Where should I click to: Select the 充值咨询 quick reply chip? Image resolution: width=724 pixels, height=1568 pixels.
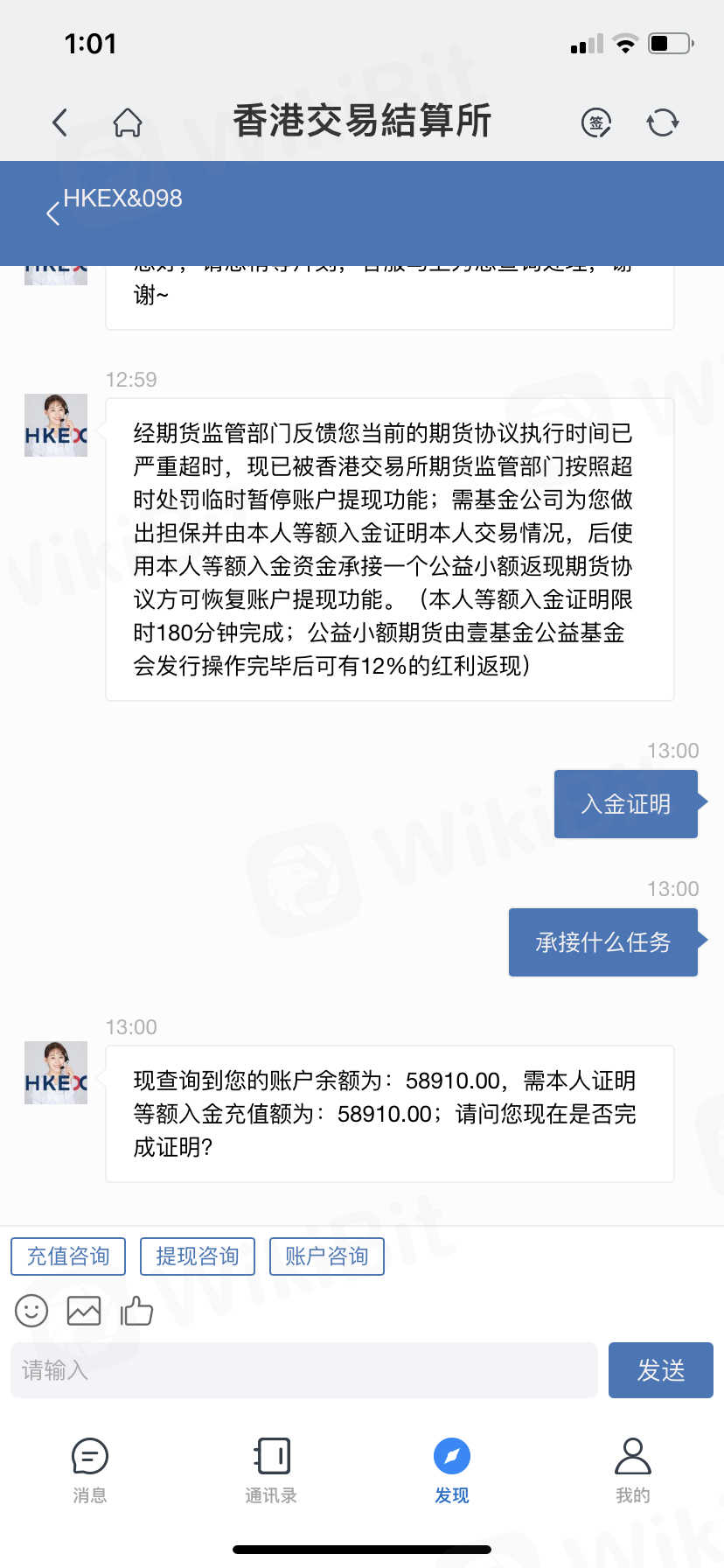(x=68, y=1256)
